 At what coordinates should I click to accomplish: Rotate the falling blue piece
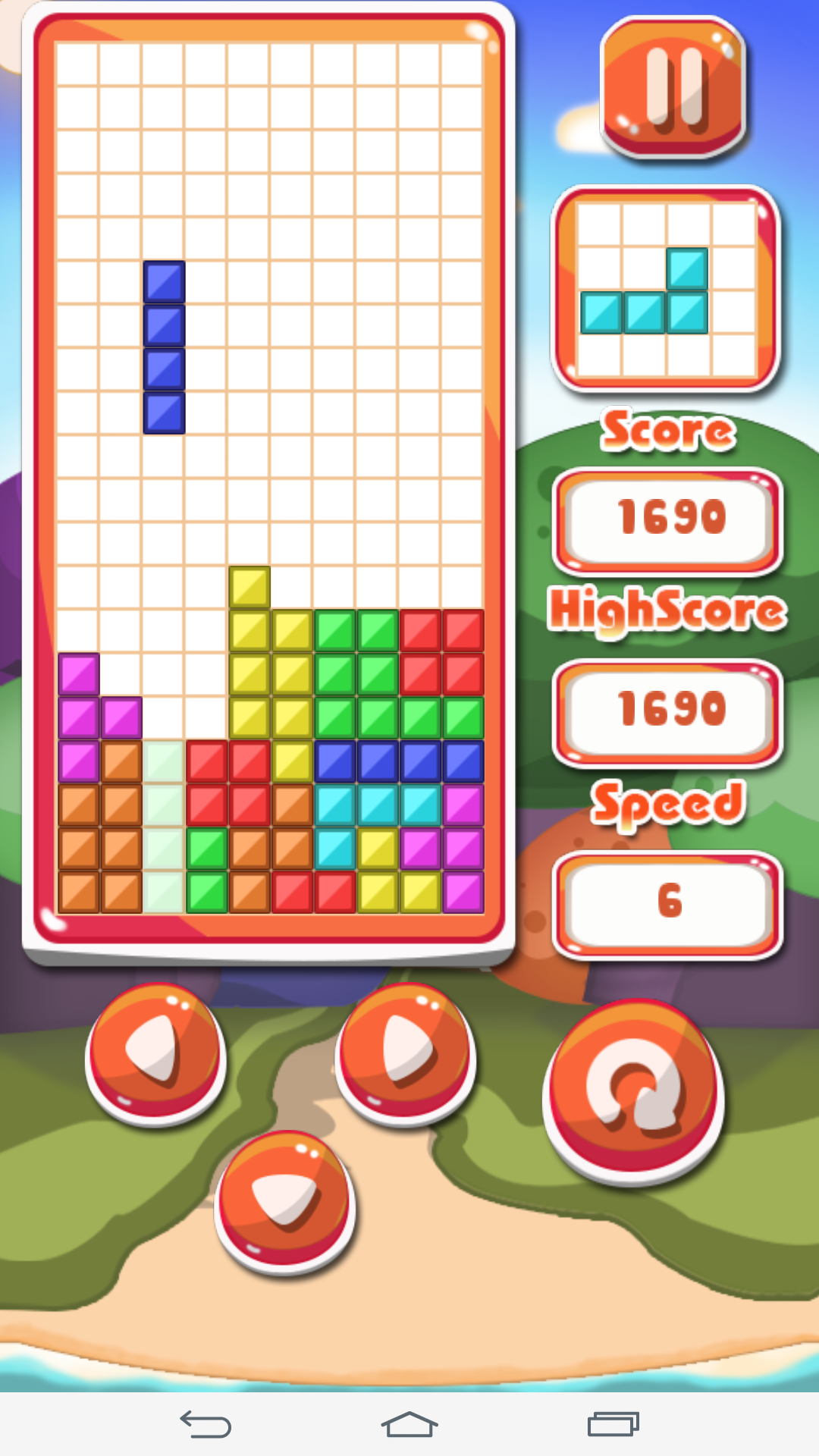[633, 1090]
